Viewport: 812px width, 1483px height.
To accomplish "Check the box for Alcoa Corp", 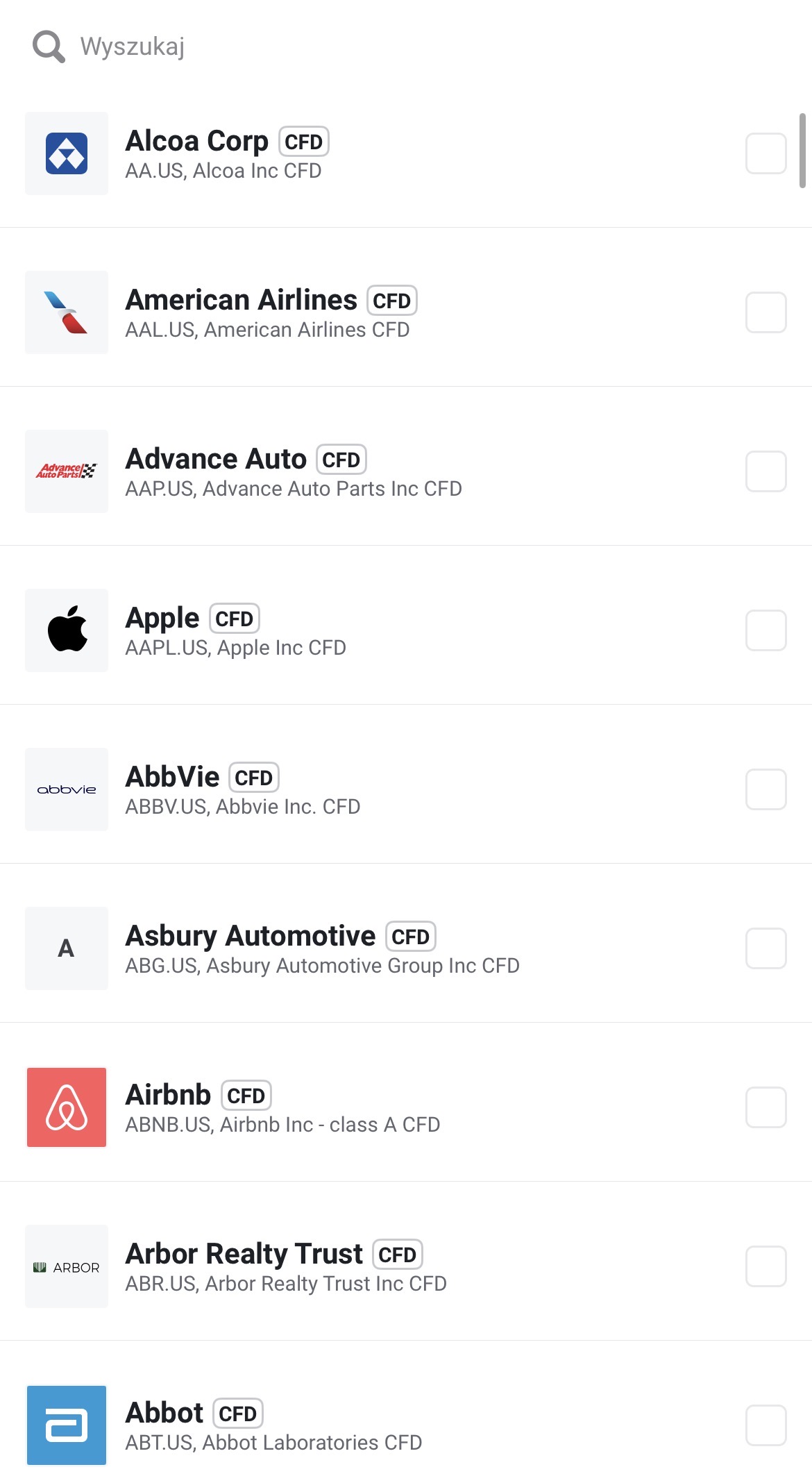I will coord(766,153).
